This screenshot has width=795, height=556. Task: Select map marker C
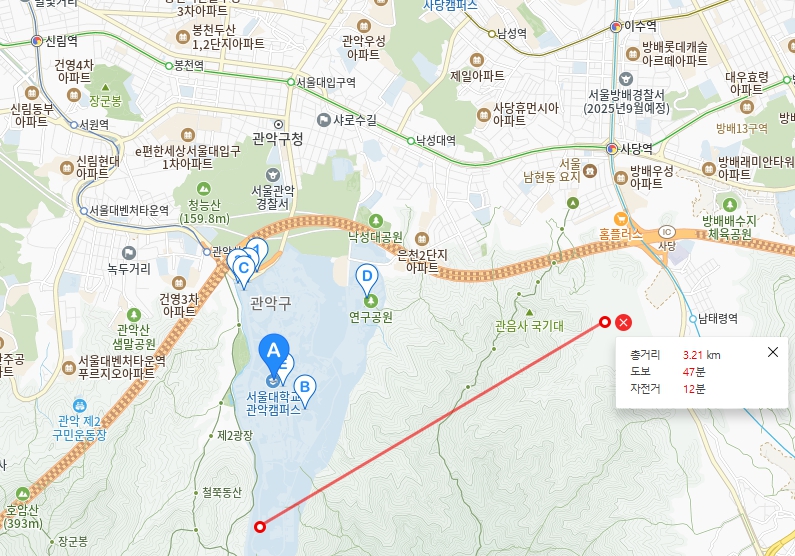241,267
